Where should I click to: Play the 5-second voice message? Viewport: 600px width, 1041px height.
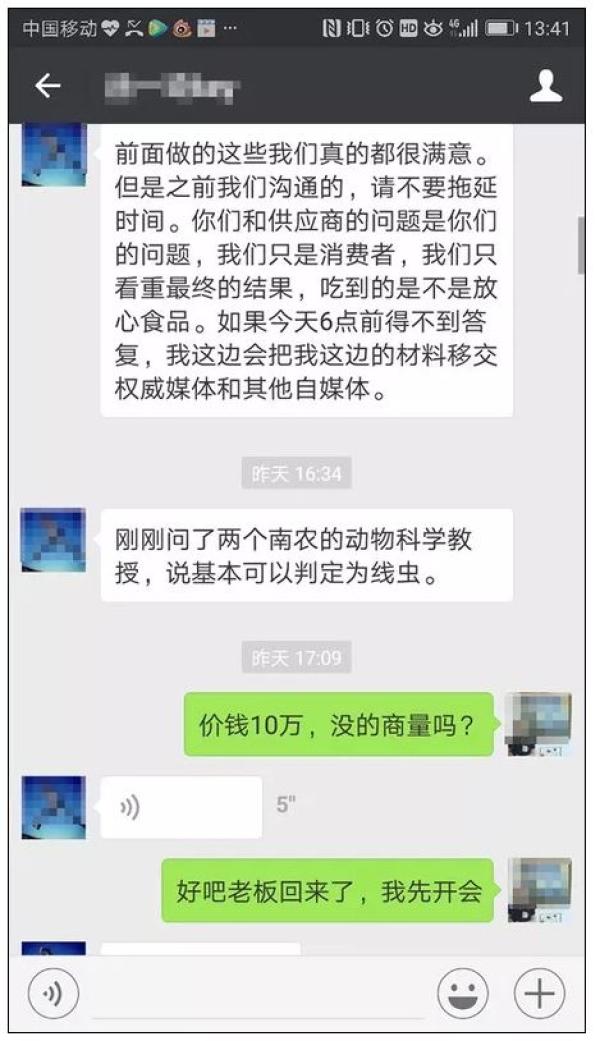(x=180, y=807)
